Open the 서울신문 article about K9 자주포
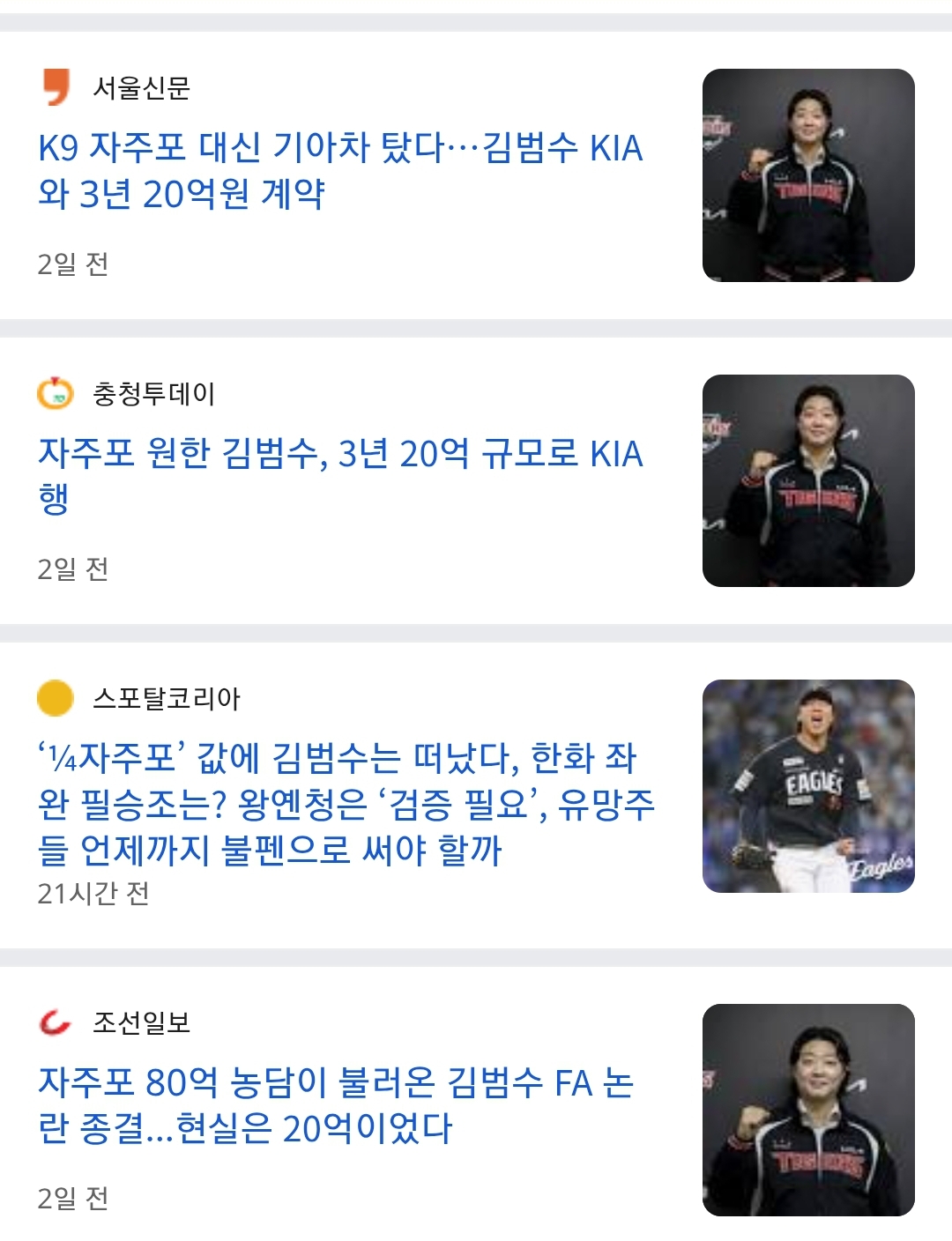Screen dimensions: 952x1241 (340, 170)
